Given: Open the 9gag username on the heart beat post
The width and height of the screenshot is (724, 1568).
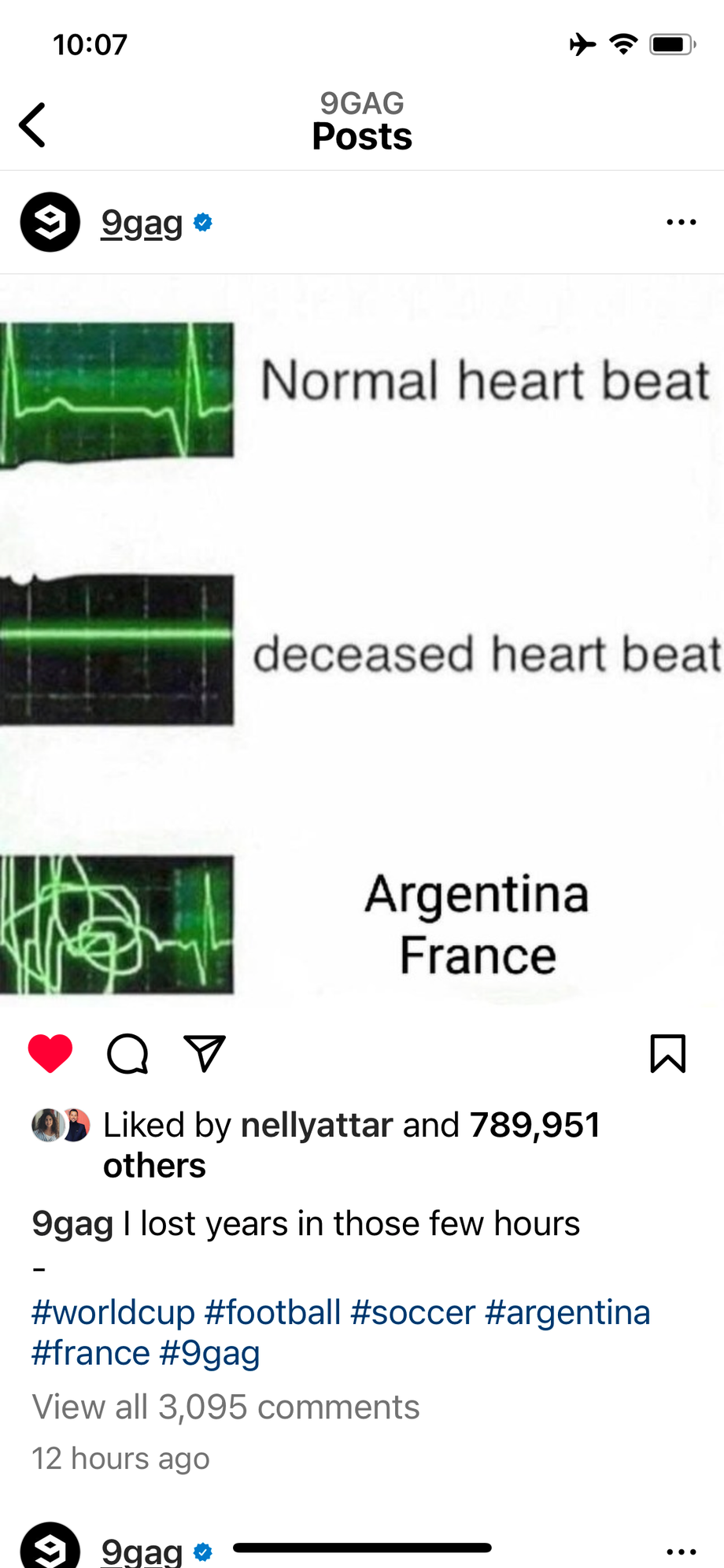Looking at the screenshot, I should tap(142, 224).
